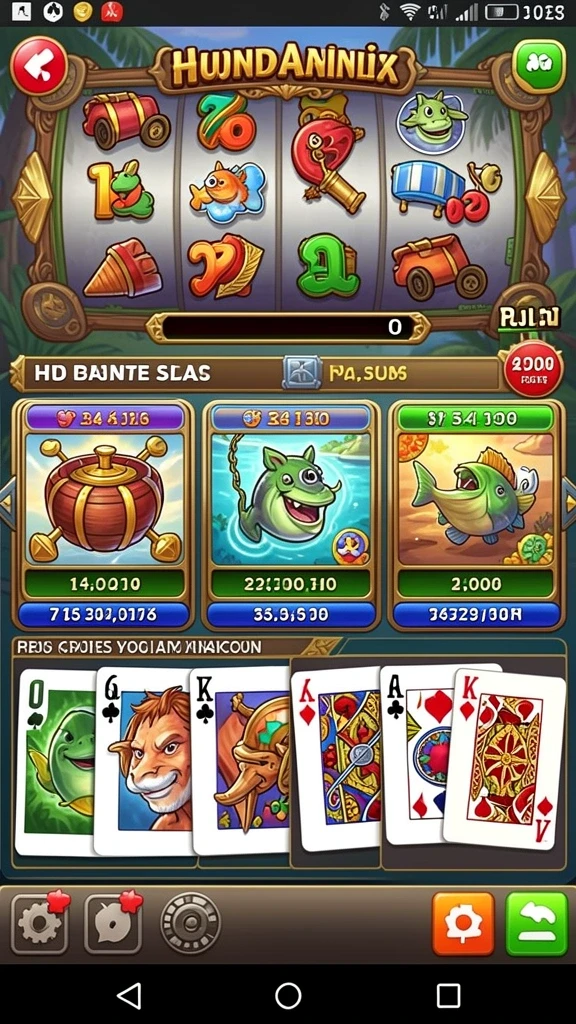Tap the red back arrow button
Screen dimensions: 576x1024
(x=39, y=66)
